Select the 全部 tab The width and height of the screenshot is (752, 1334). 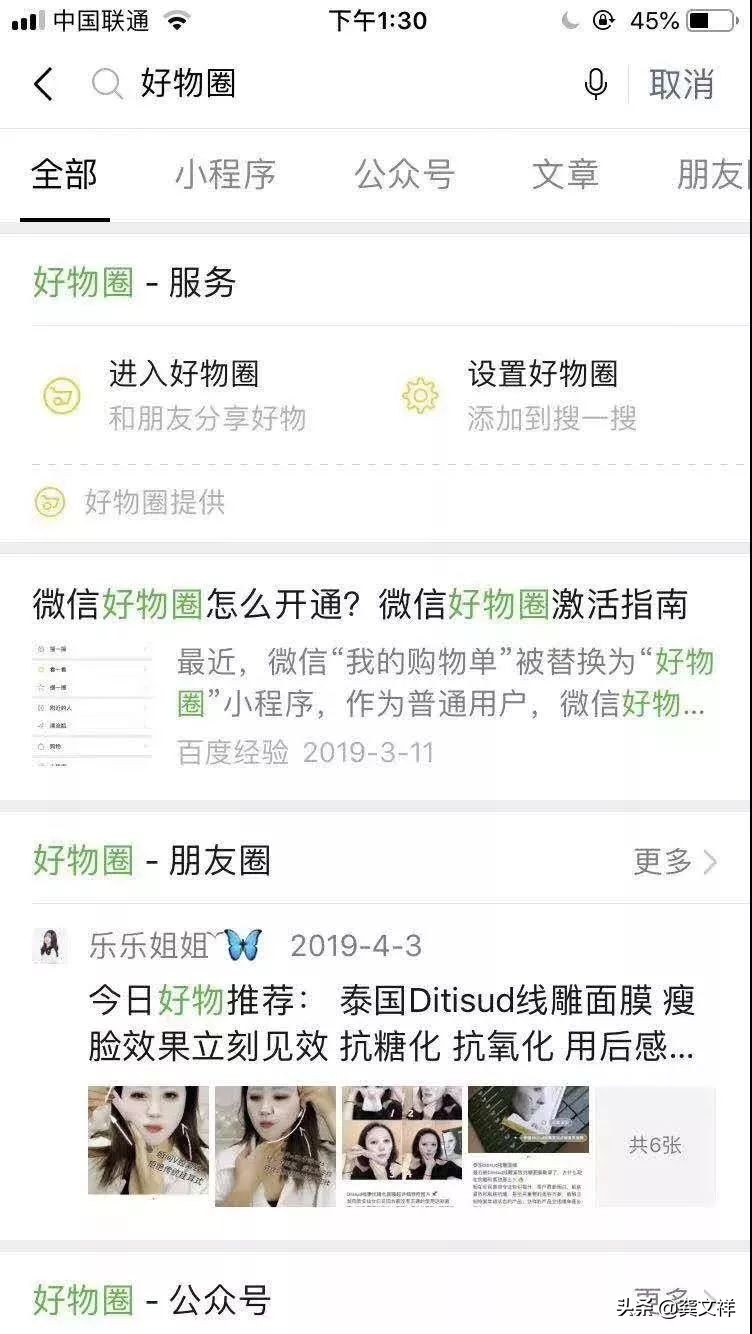(x=64, y=174)
